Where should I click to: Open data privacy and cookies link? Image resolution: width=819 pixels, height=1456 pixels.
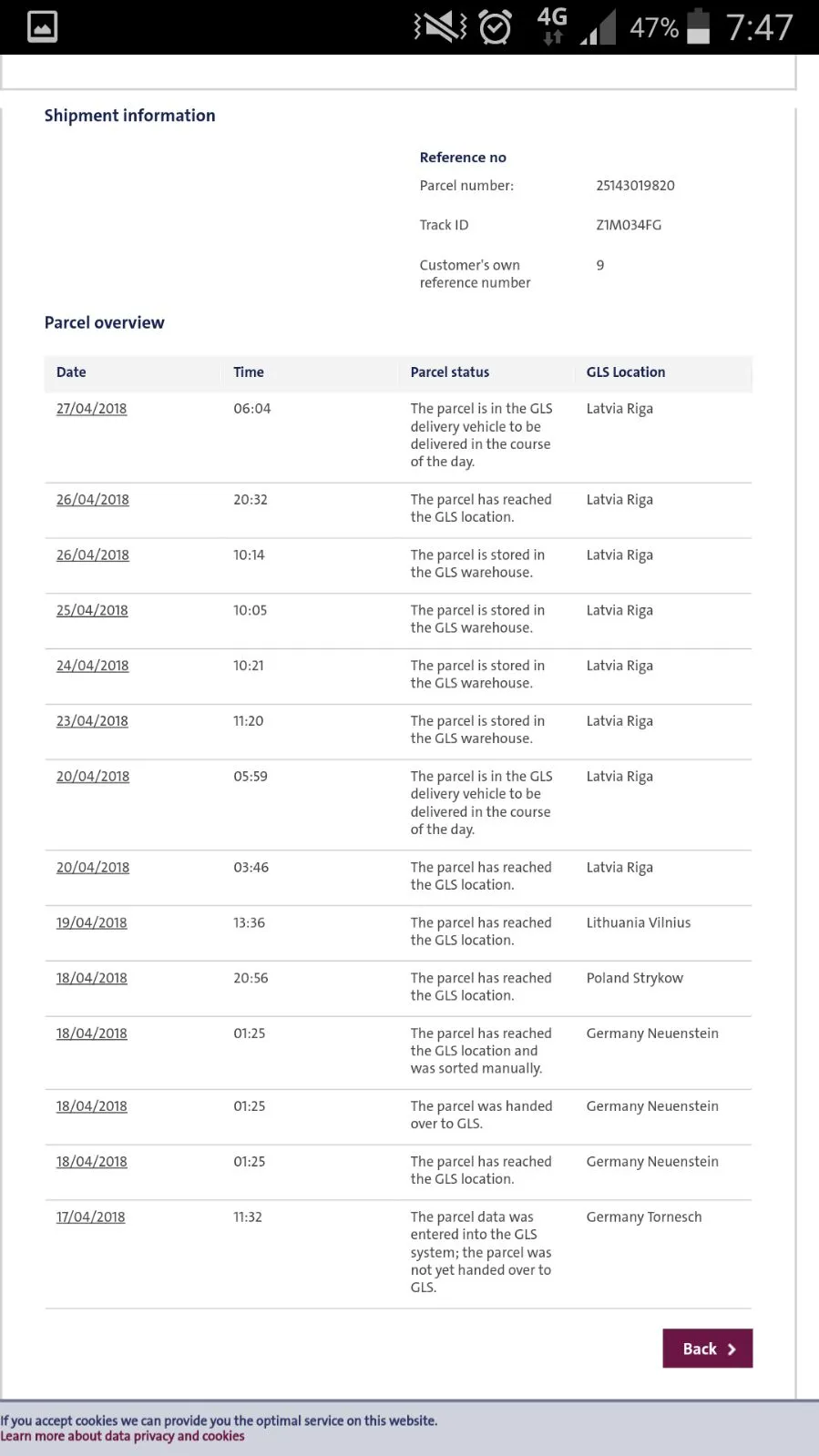122,1436
